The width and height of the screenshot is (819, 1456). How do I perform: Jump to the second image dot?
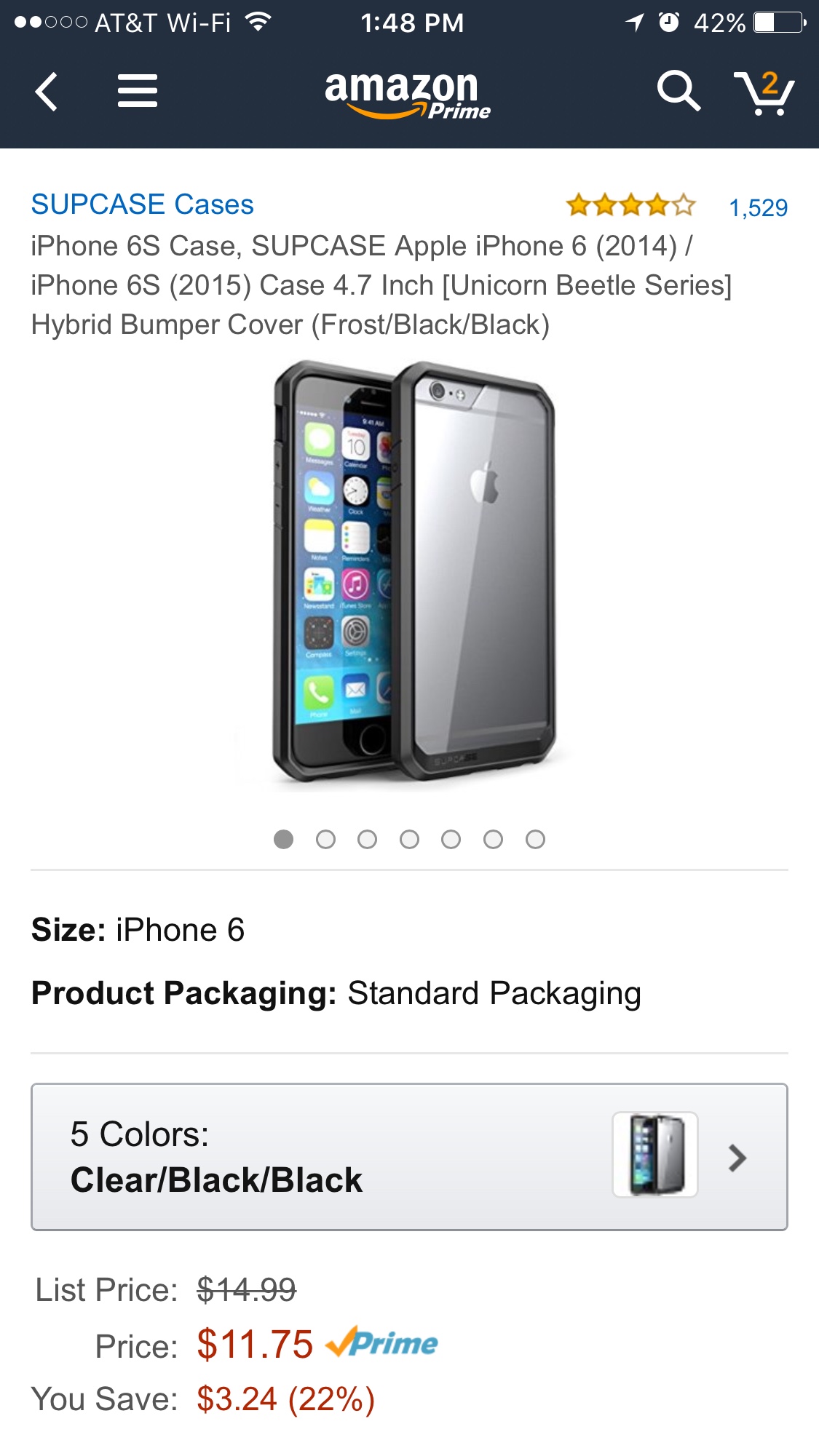[325, 840]
